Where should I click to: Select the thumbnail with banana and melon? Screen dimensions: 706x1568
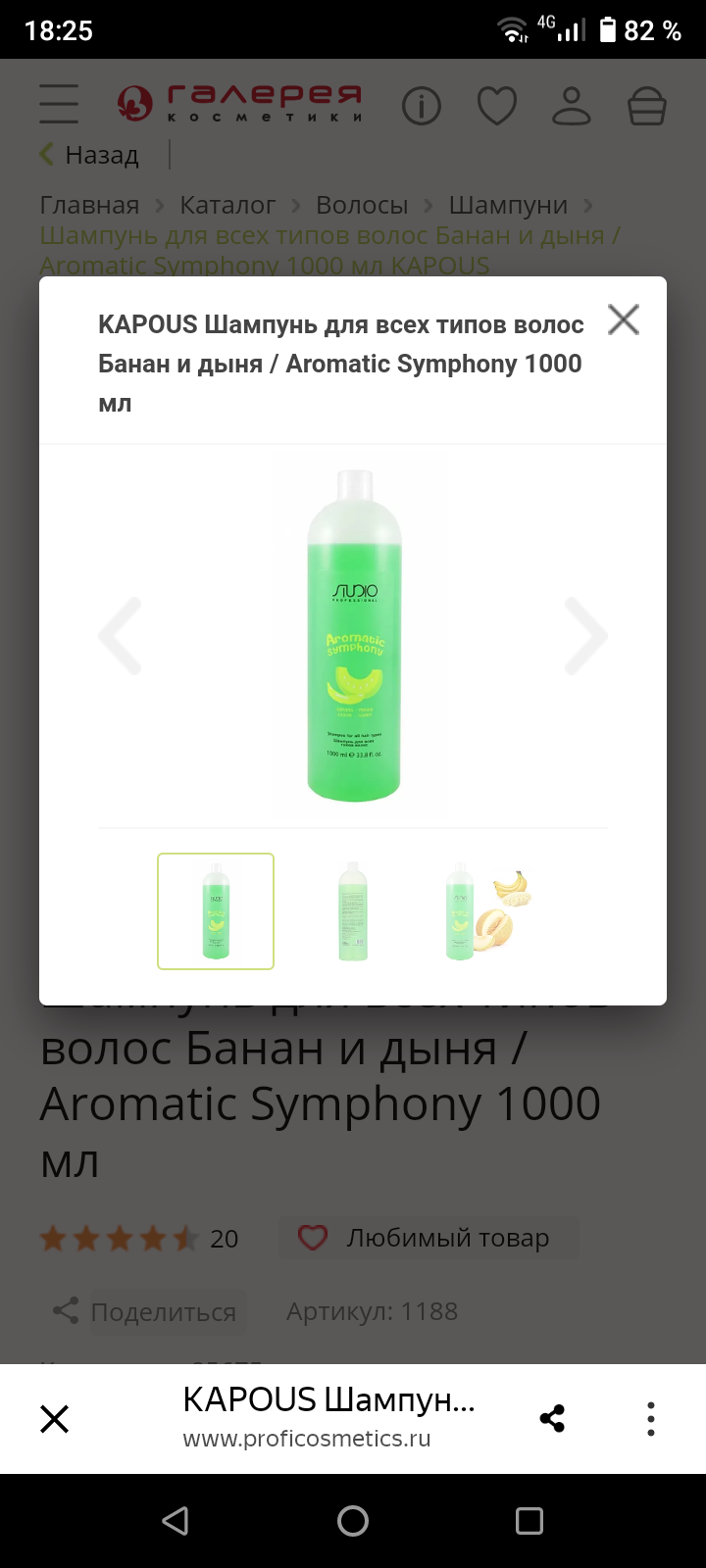pos(487,911)
